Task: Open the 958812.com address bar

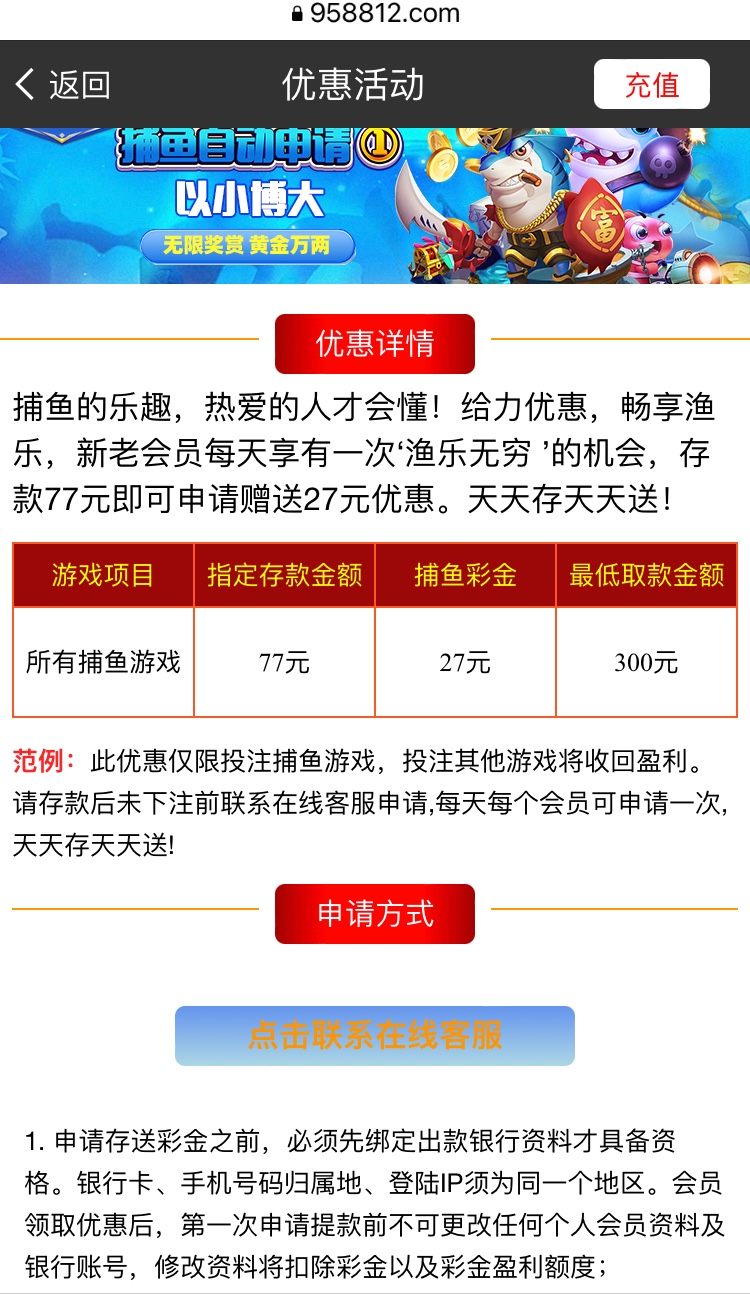Action: [383, 13]
